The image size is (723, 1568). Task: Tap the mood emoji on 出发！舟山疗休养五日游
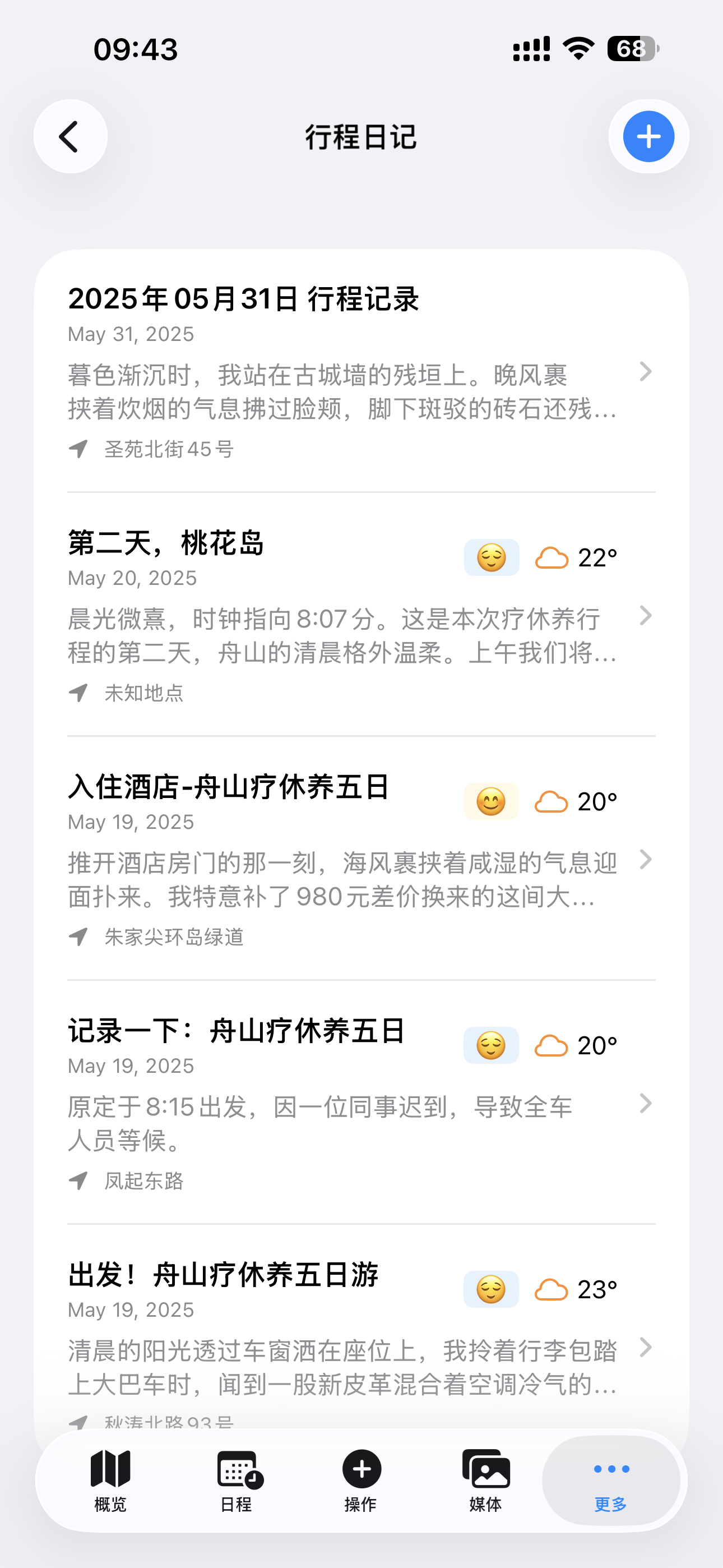(490, 1289)
